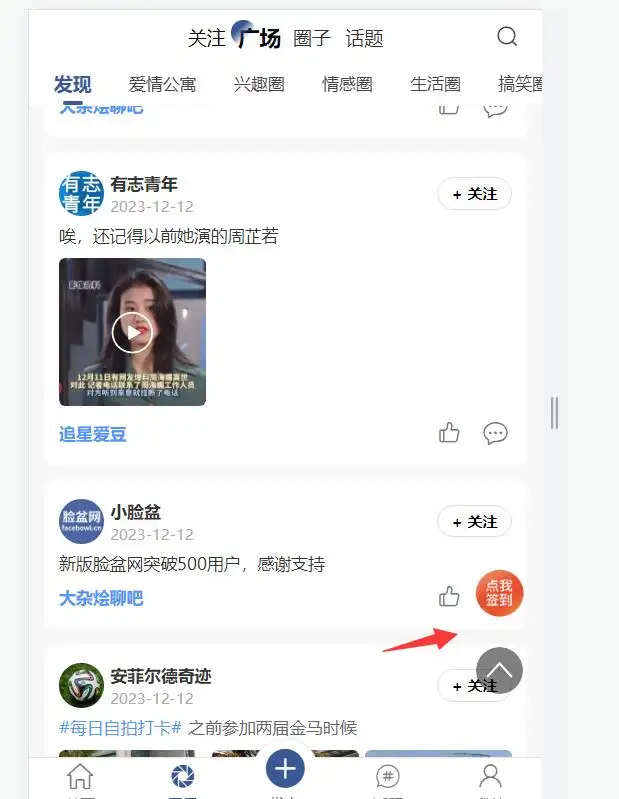Screen dimensions: 619x799
Task: Like 小脸盆's post
Action: [x=449, y=597]
